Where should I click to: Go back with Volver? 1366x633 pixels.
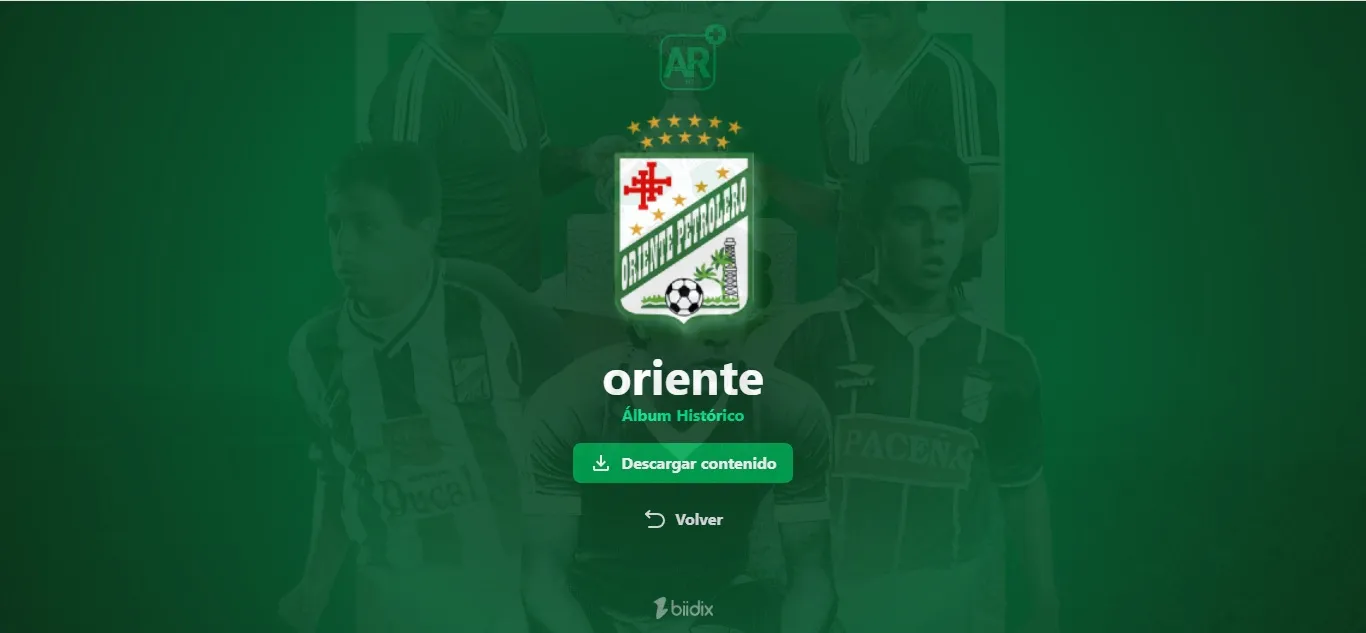coord(684,519)
